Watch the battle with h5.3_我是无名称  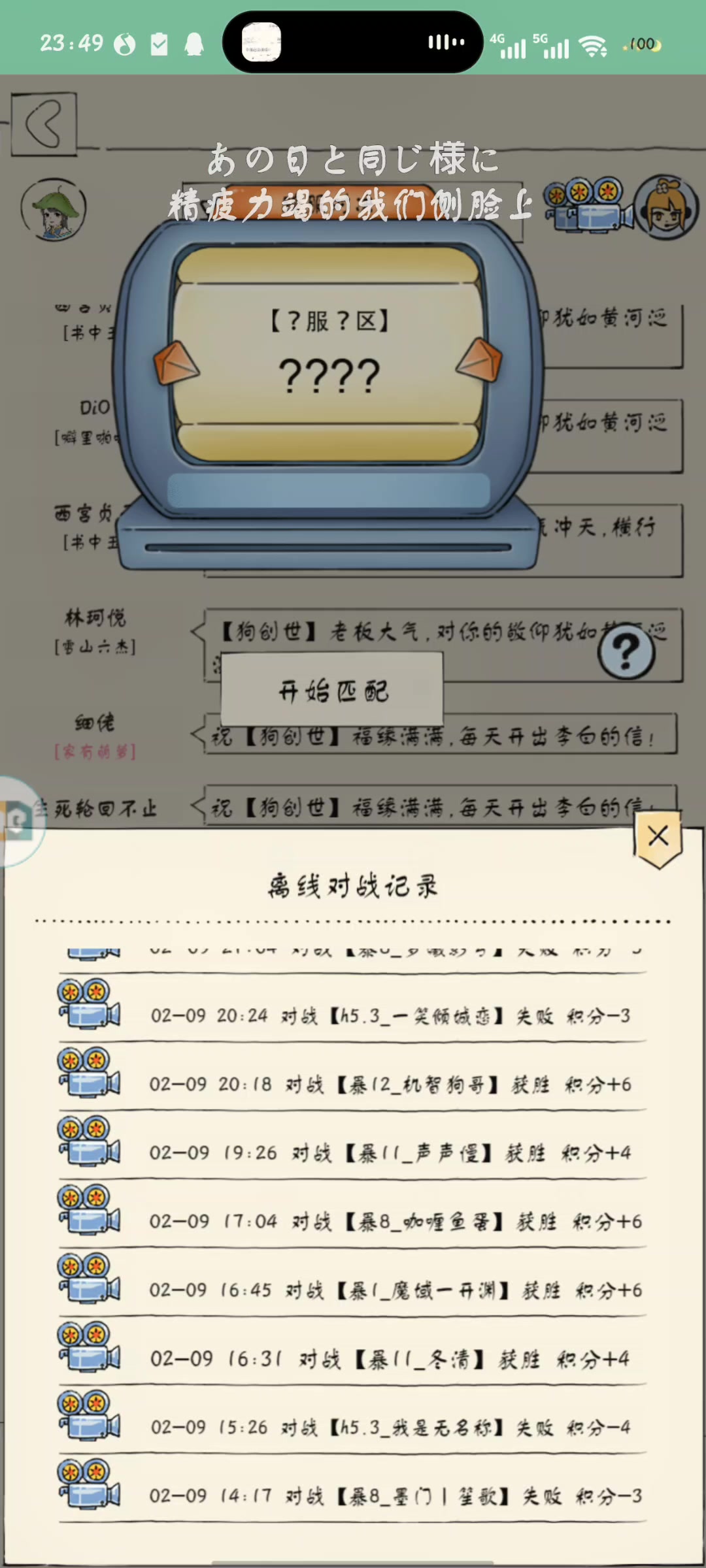click(x=90, y=1416)
